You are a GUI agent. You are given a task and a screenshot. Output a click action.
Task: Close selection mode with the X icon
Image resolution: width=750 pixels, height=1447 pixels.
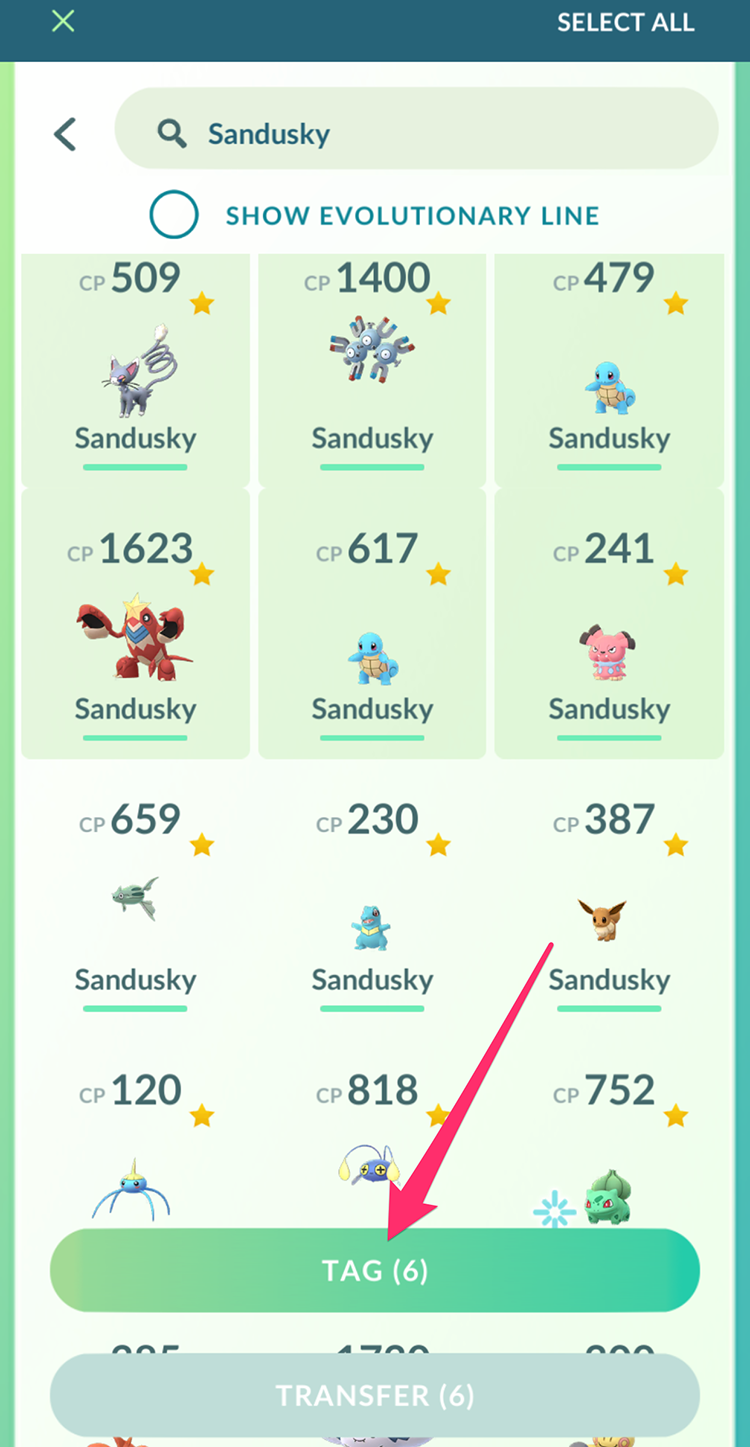pyautogui.click(x=63, y=21)
